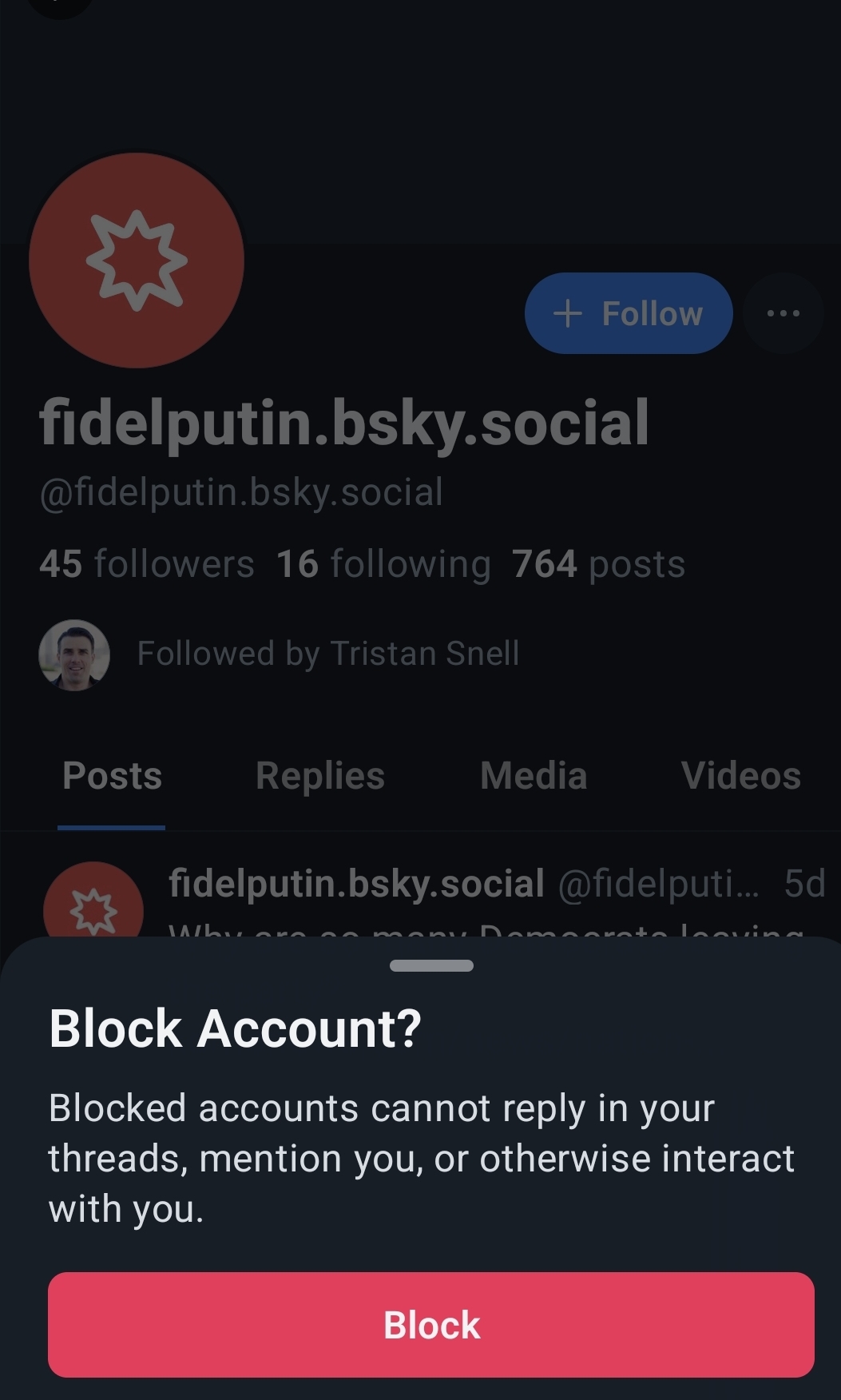Follow fidelputin.bsky.social
Image resolution: width=841 pixels, height=1400 pixels.
629,313
